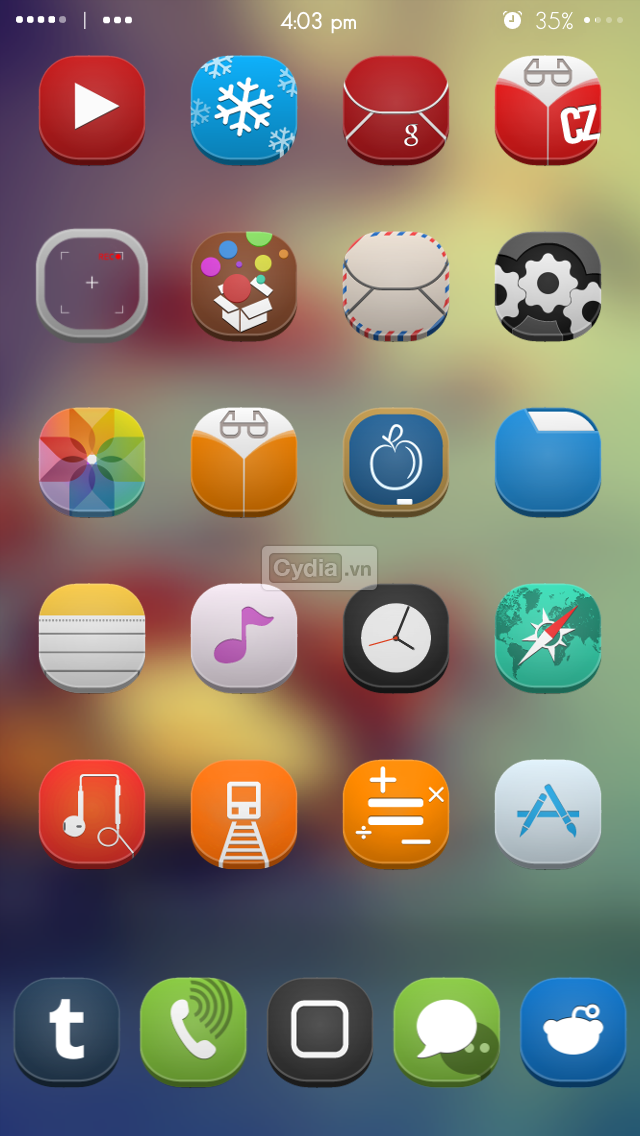Open the blue folder files app
The image size is (640, 1136).
click(548, 460)
